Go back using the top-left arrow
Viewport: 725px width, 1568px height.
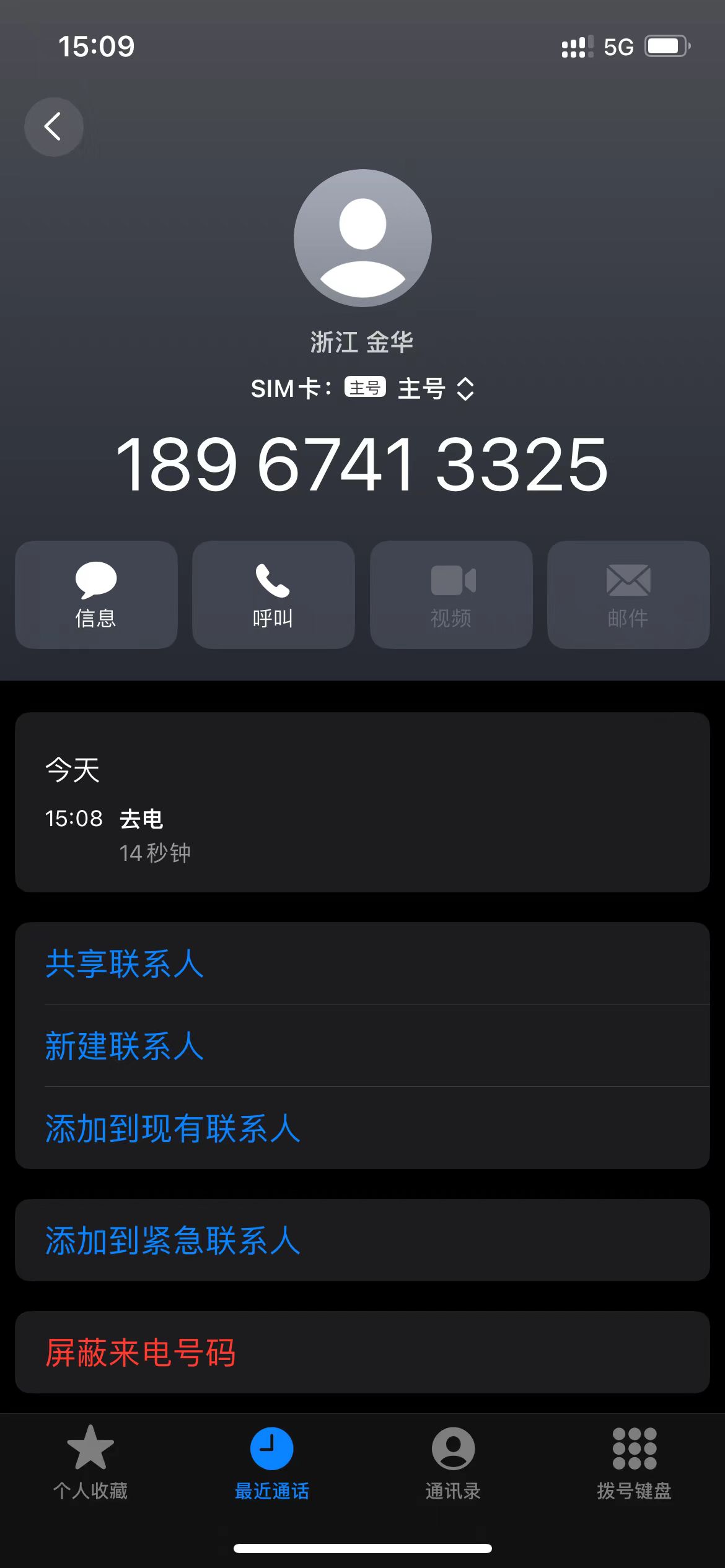54,127
